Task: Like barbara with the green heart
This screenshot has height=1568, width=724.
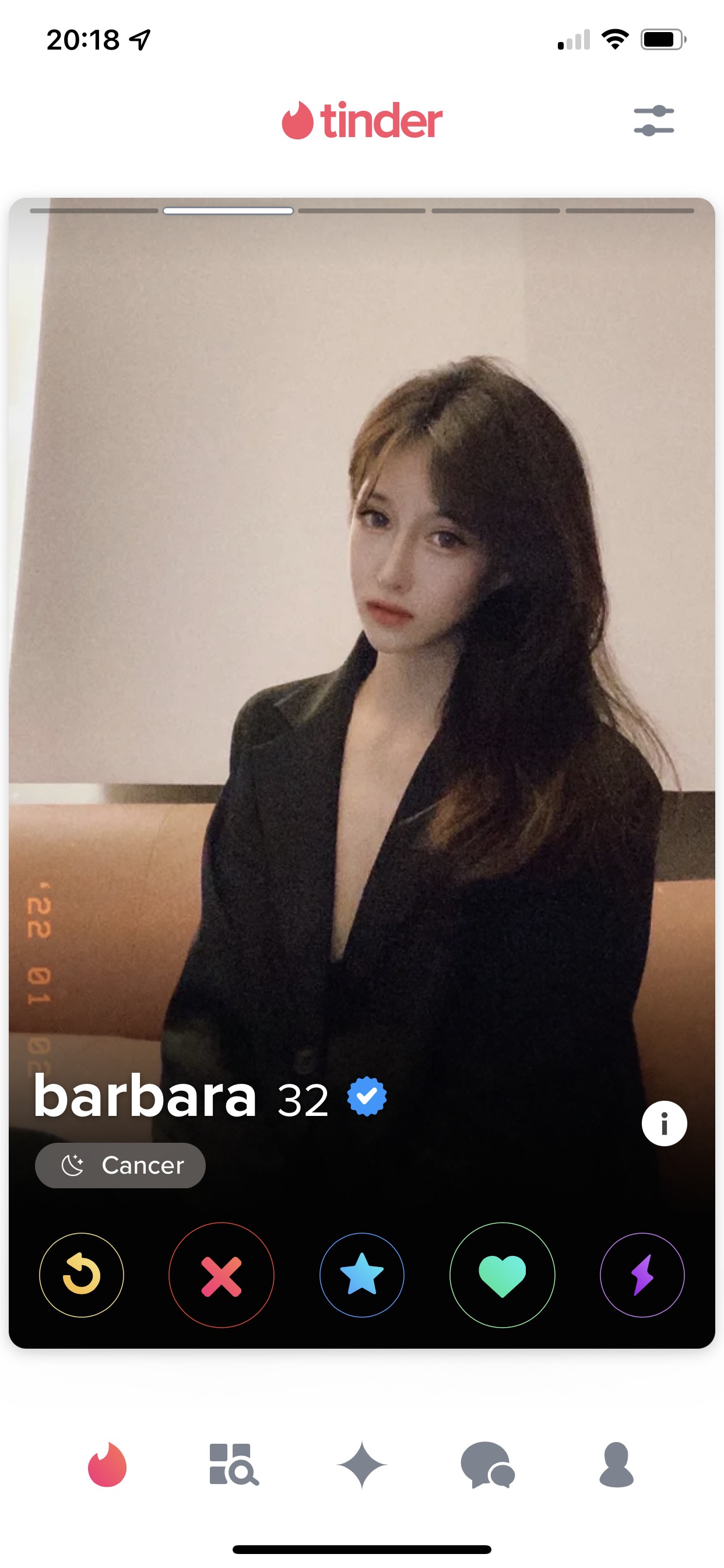Action: point(502,1275)
